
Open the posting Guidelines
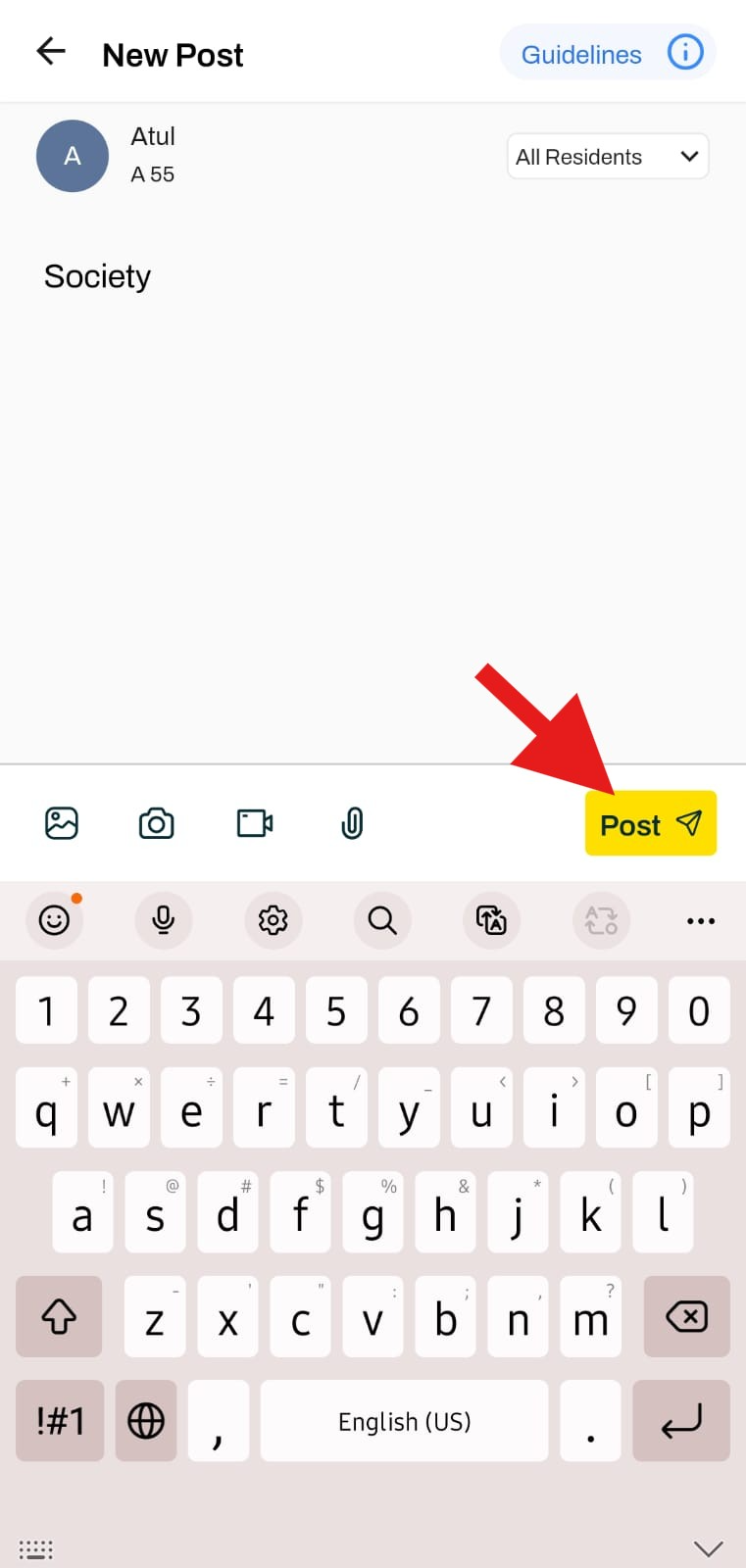click(606, 54)
